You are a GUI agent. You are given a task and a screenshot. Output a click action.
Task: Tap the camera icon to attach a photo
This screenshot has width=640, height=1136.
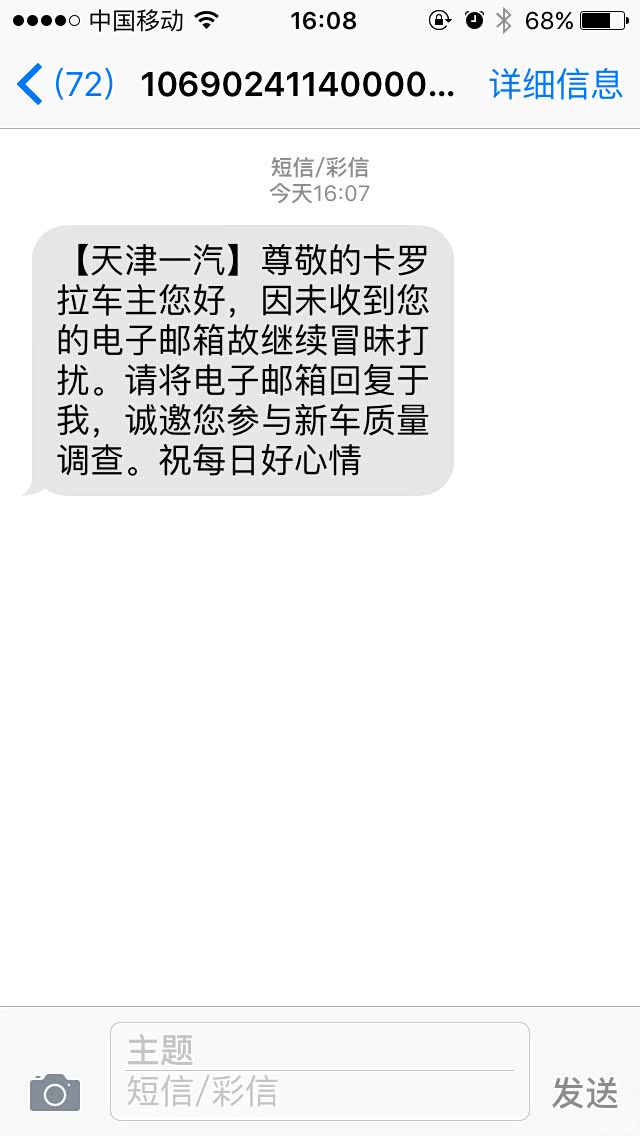click(55, 1092)
